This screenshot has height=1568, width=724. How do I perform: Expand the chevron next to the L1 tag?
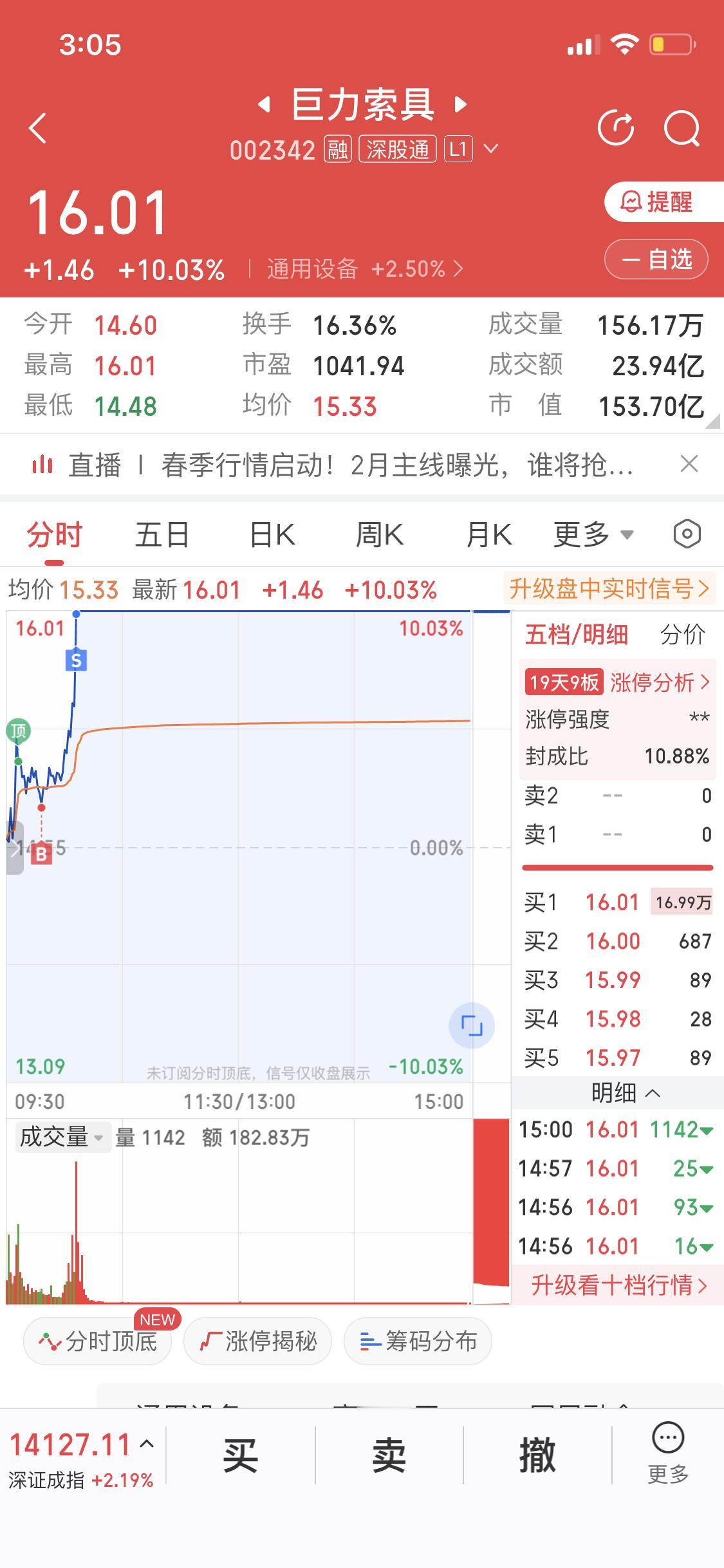click(x=492, y=149)
